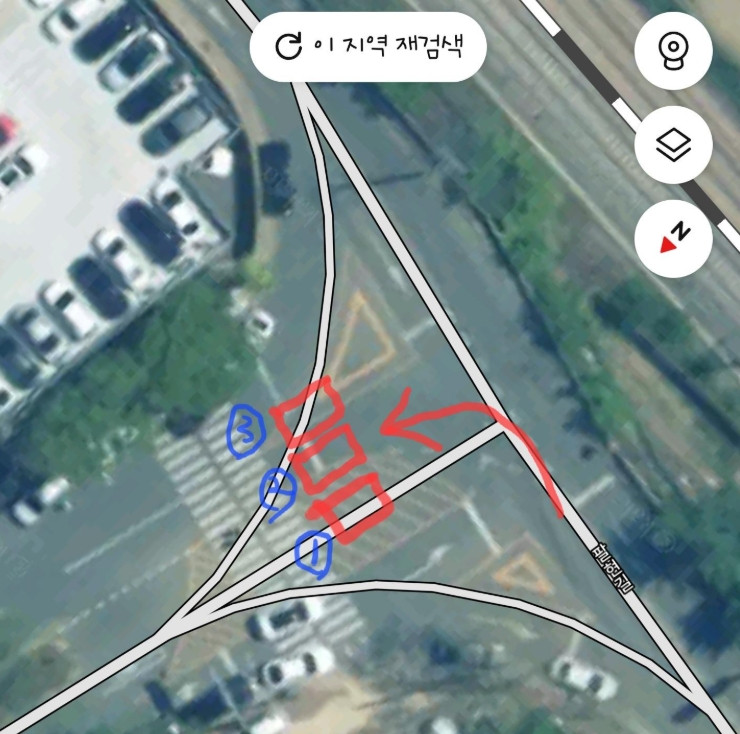Tap the '이 지역 재검색' re-search button
740x734 pixels.
pyautogui.click(x=368, y=46)
